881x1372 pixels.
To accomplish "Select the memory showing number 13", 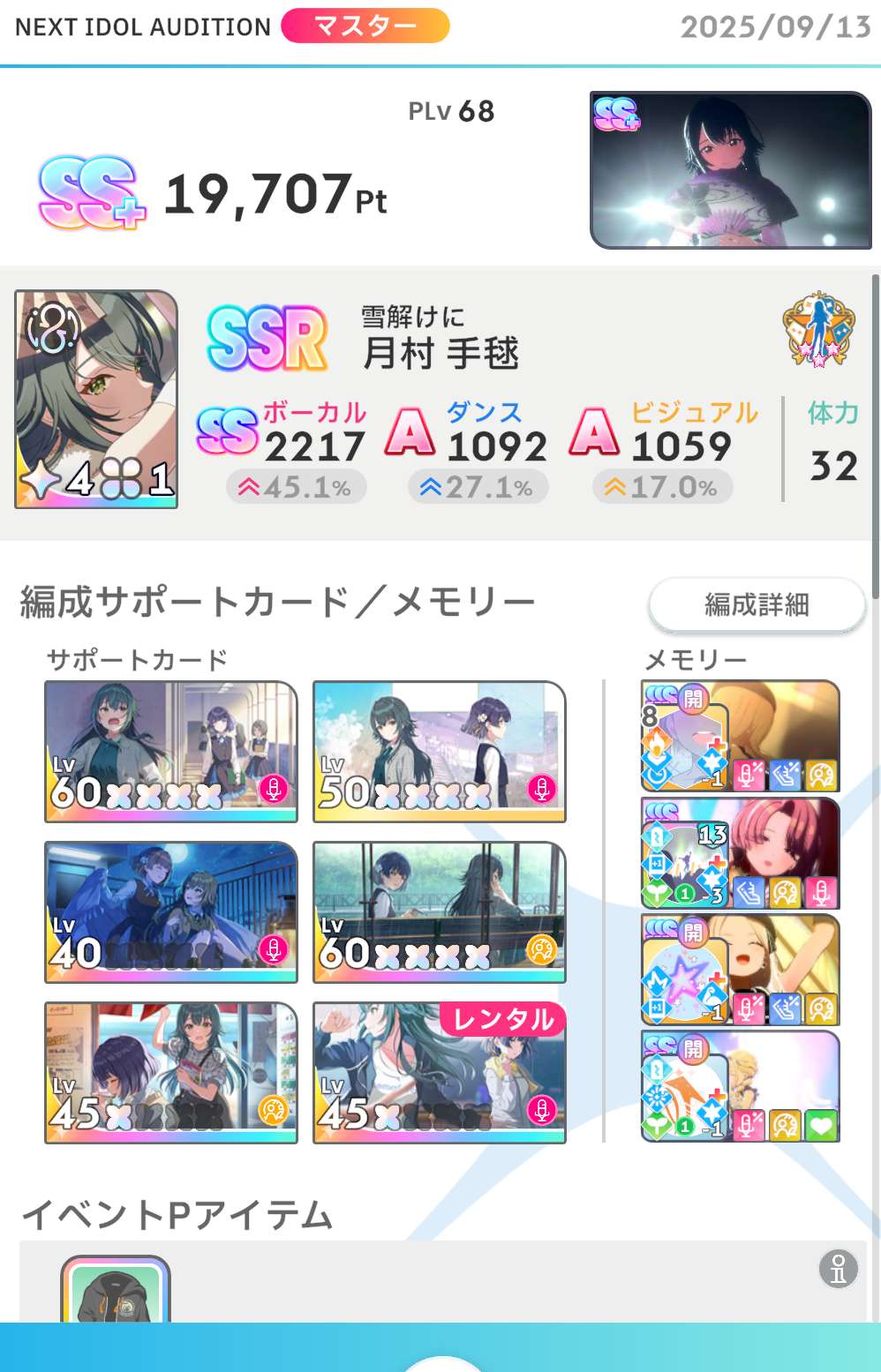I will (740, 853).
